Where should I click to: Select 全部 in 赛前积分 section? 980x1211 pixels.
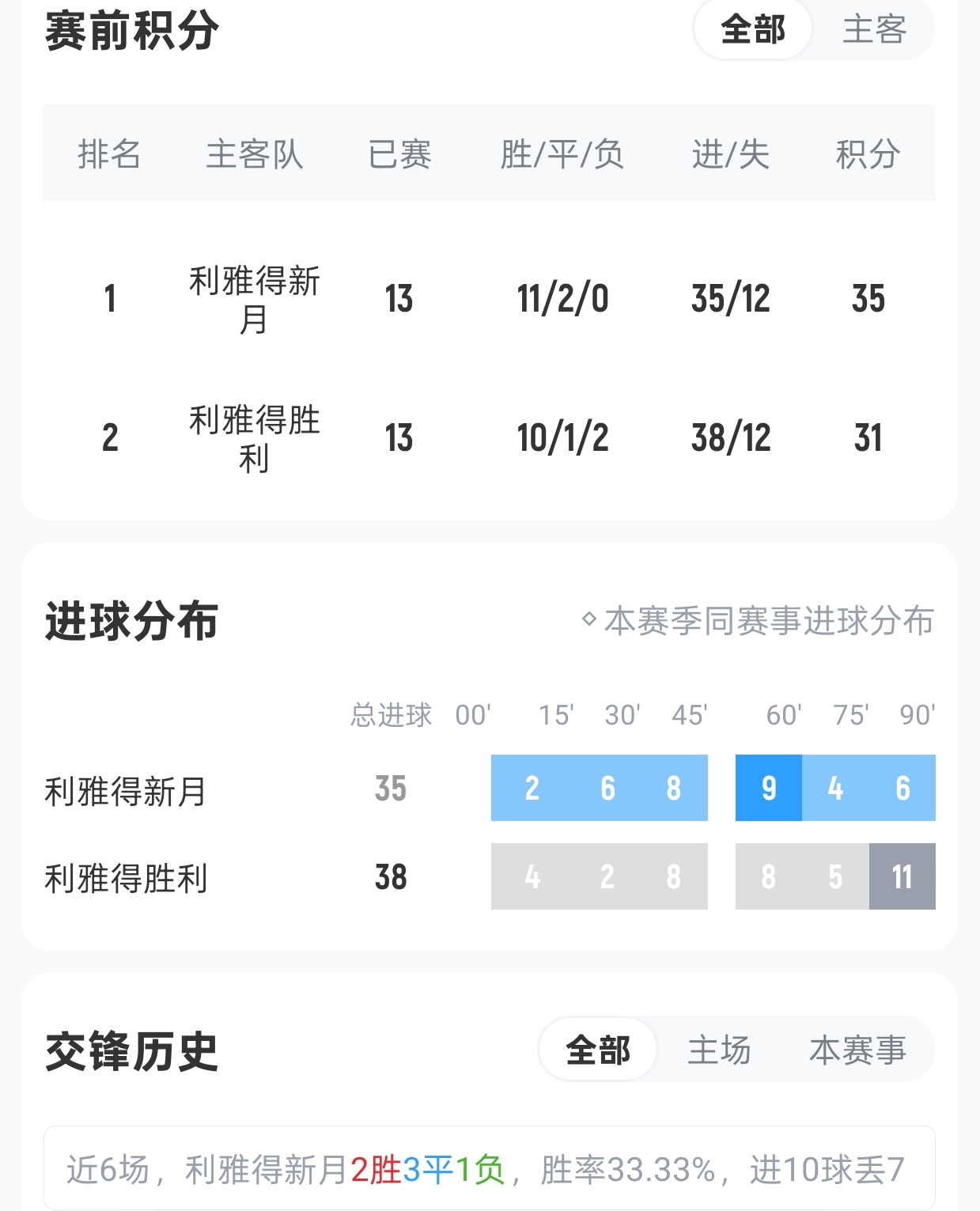pos(751,30)
